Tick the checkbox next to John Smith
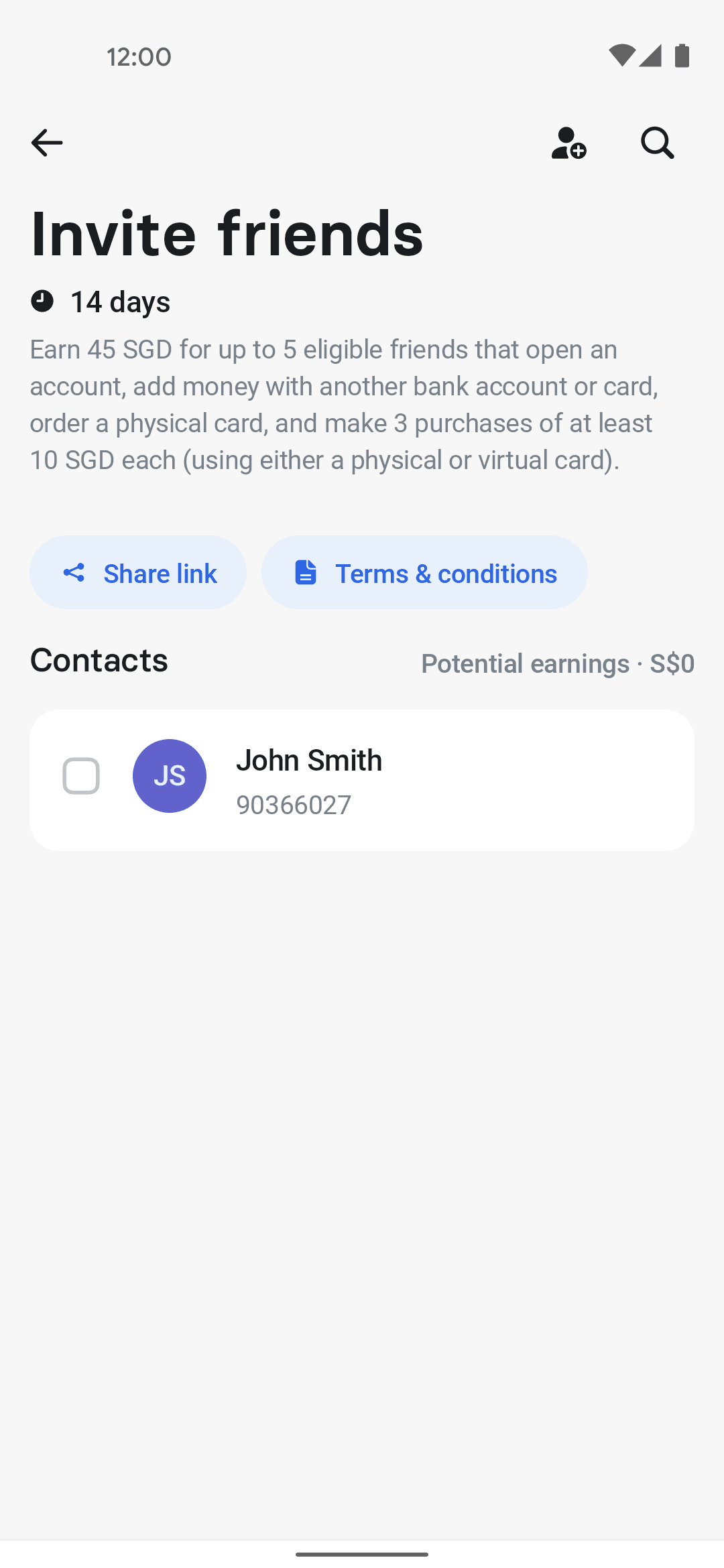This screenshot has width=724, height=1568. pos(81,776)
